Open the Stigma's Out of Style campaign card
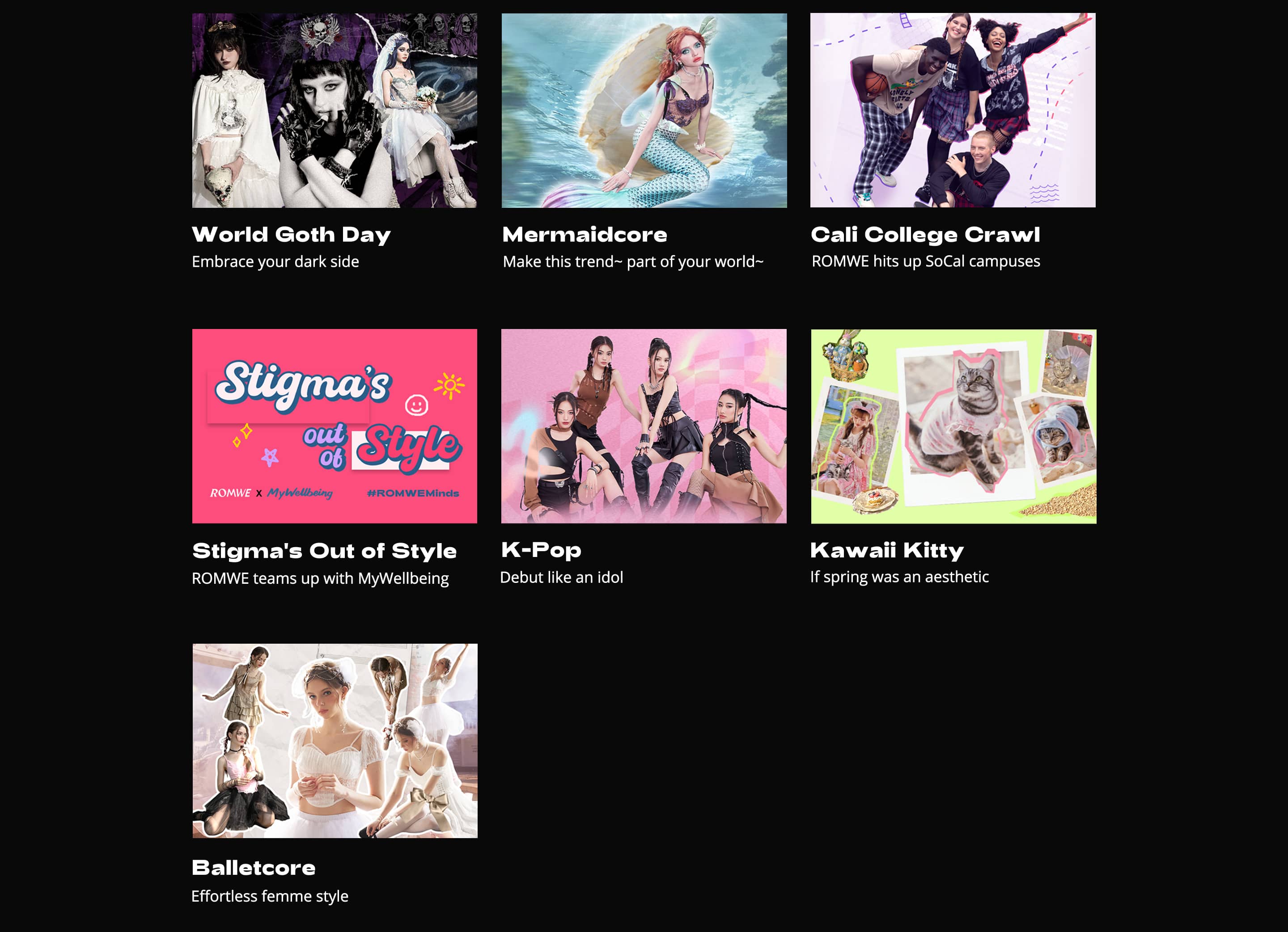Viewport: 1288px width, 932px height. (335, 426)
